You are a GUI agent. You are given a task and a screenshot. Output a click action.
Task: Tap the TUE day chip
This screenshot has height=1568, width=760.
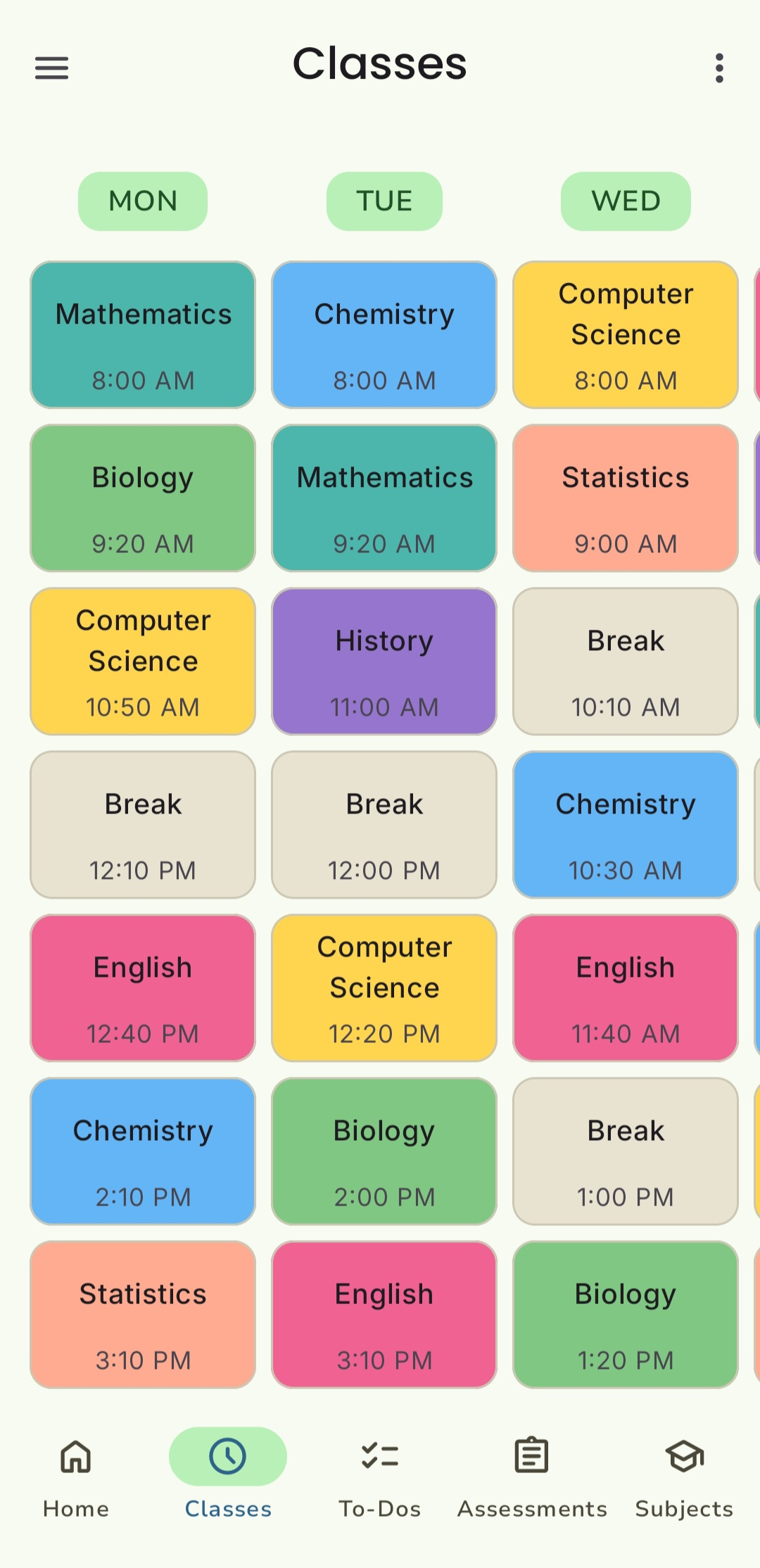(384, 201)
